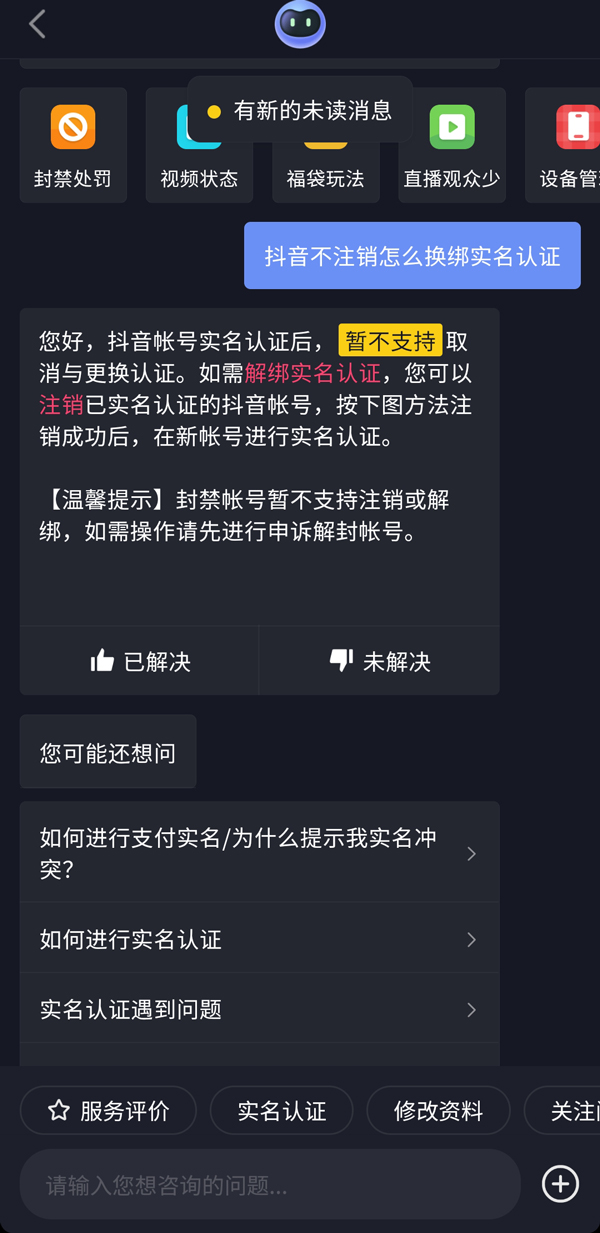Tap the 有新的未读消息 notification banner
This screenshot has height=1233, width=600.
click(x=300, y=111)
